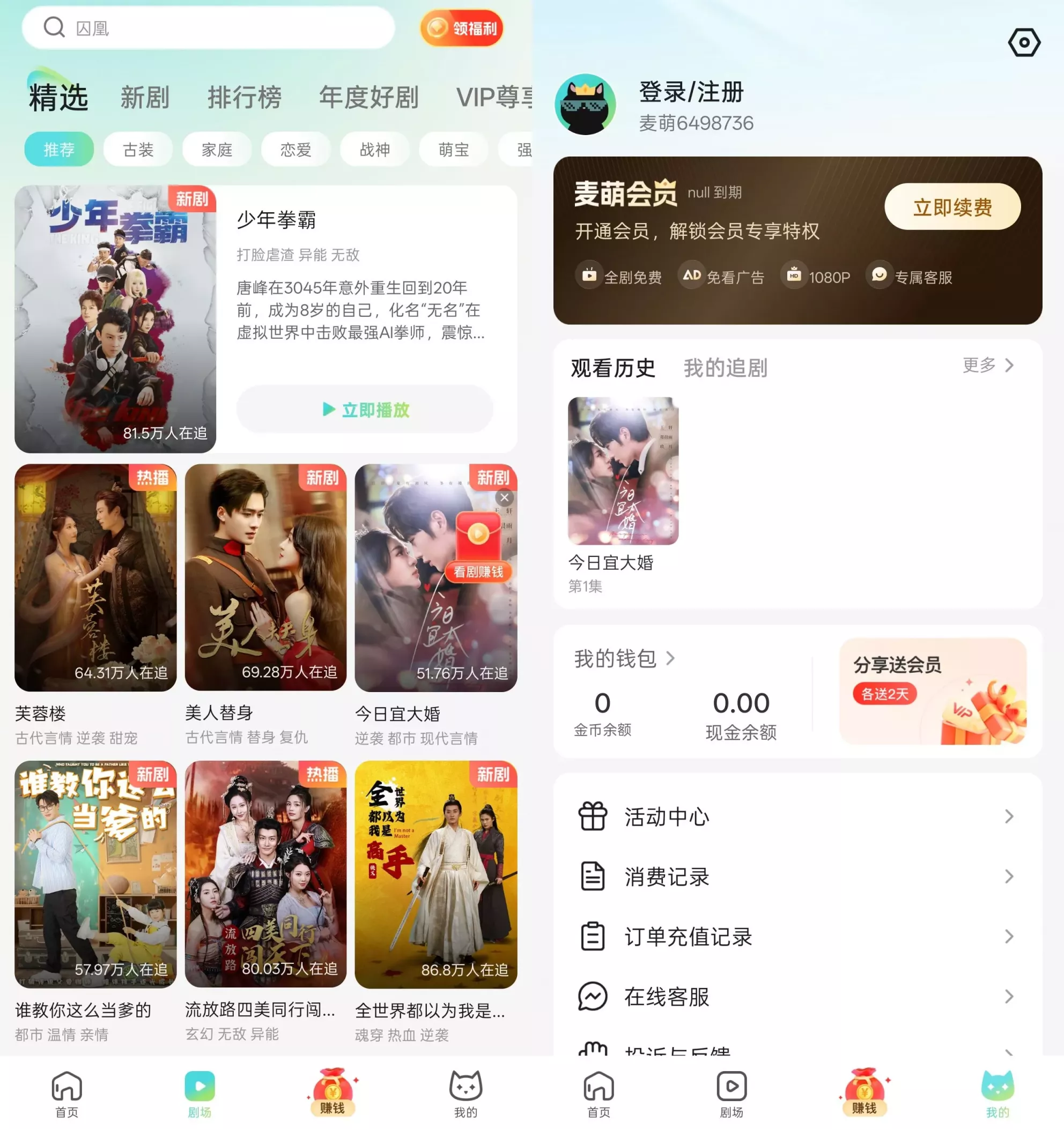View 更多 watch history
Screen dimensions: 1064x1129
987,365
